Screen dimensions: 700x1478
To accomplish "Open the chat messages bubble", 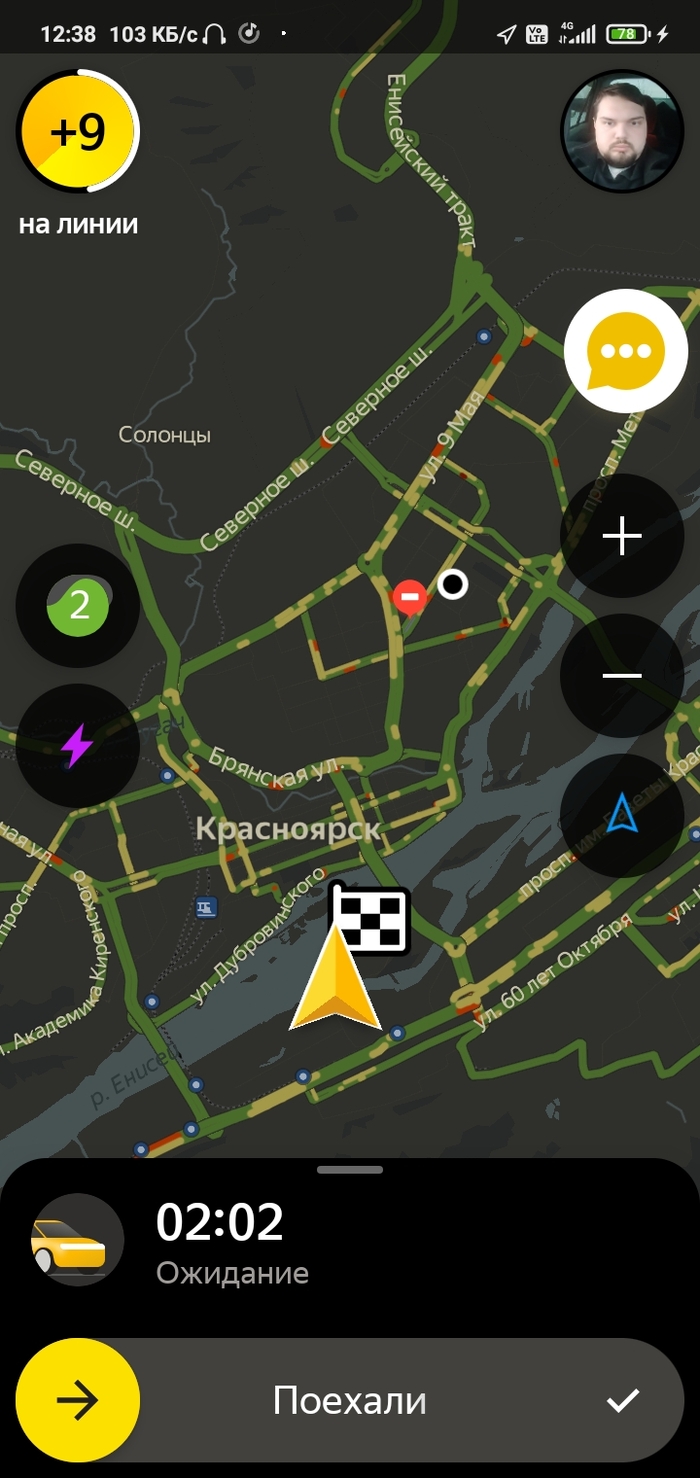I will pos(626,351).
